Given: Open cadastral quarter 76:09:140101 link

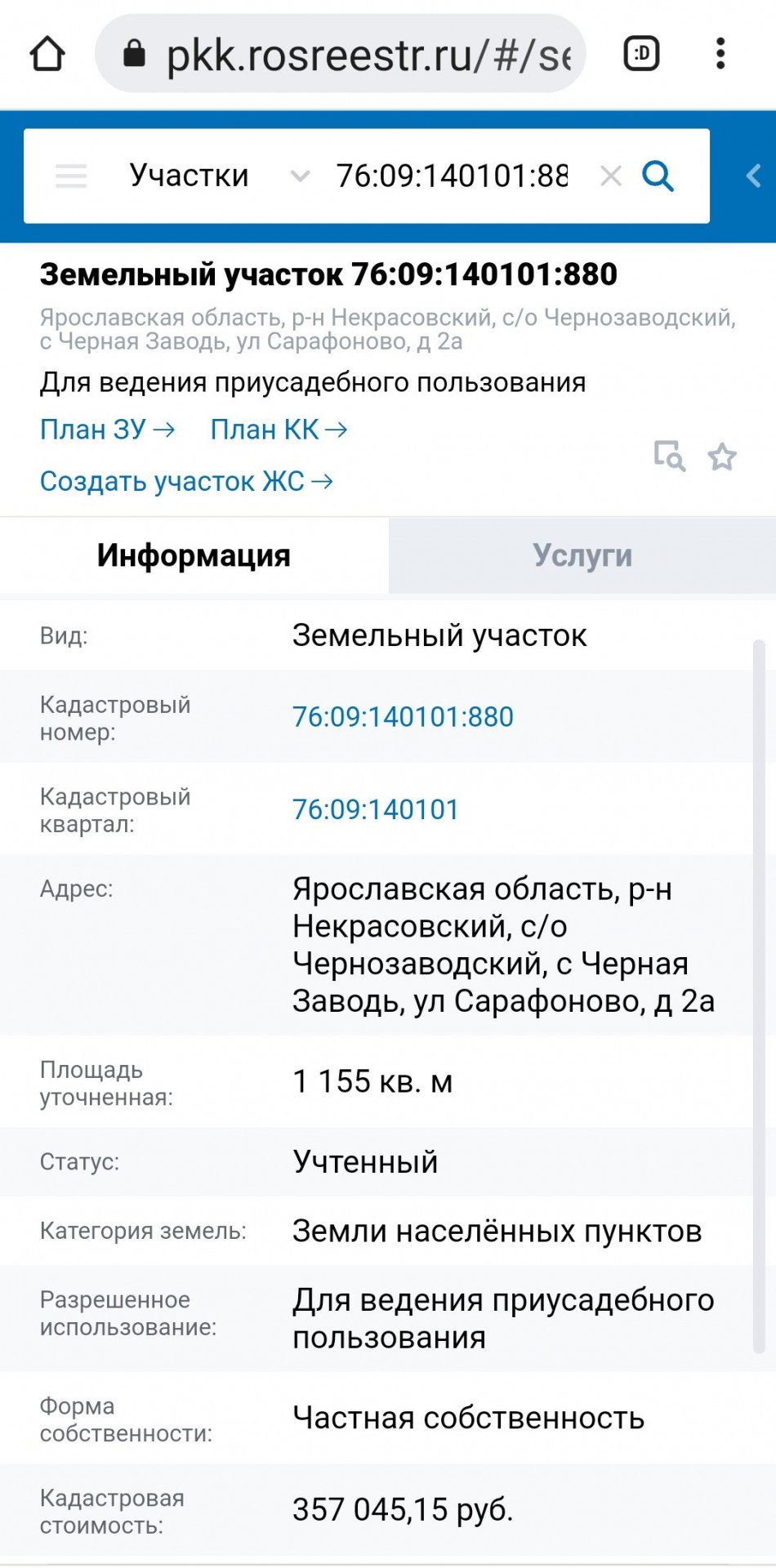Looking at the screenshot, I should tap(376, 809).
